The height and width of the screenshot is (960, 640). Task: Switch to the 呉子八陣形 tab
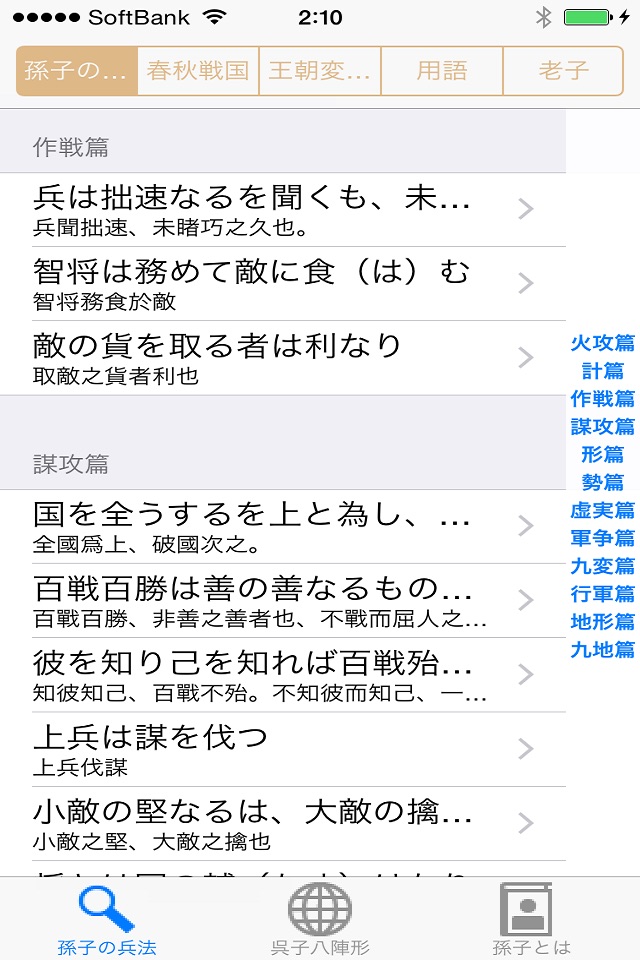[x=320, y=918]
